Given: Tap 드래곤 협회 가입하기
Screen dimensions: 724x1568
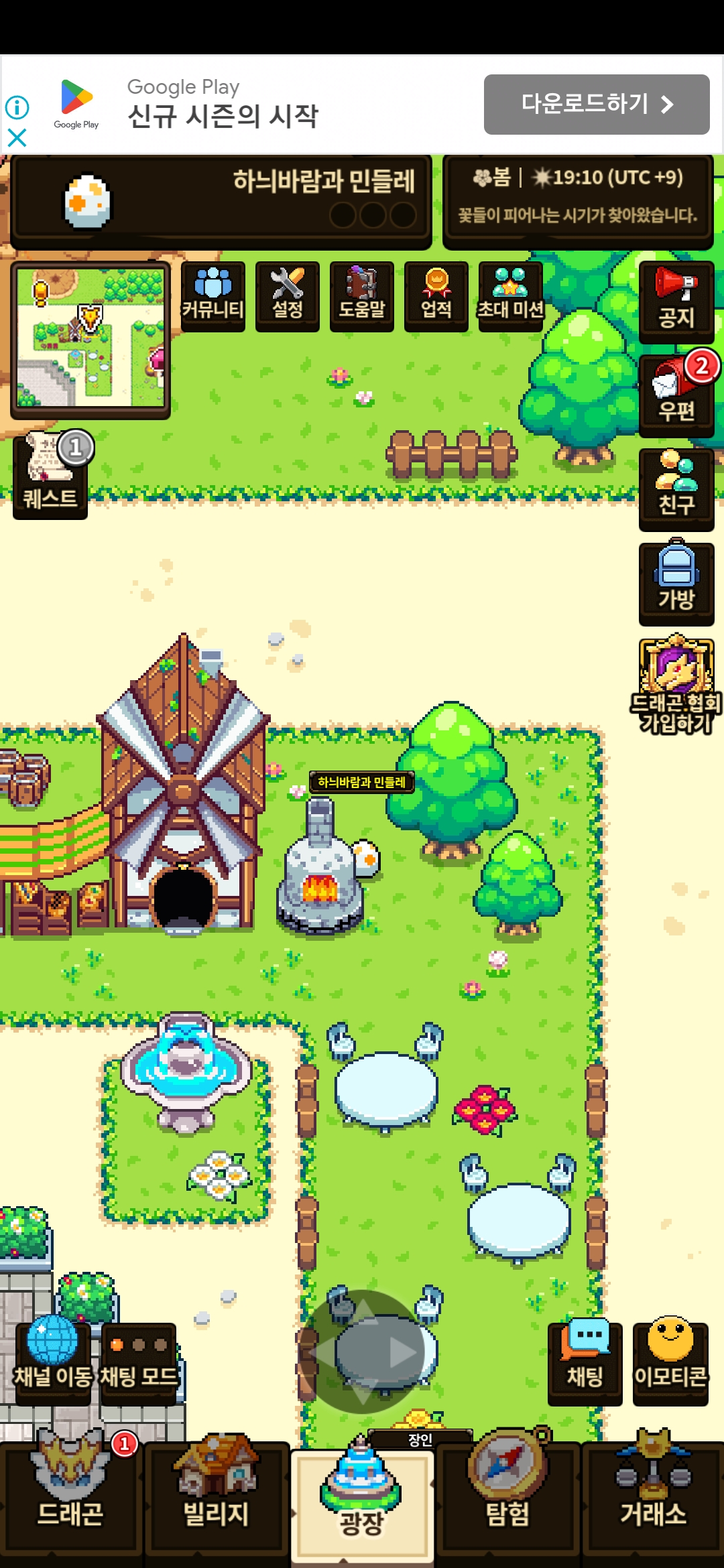Looking at the screenshot, I should [x=676, y=687].
